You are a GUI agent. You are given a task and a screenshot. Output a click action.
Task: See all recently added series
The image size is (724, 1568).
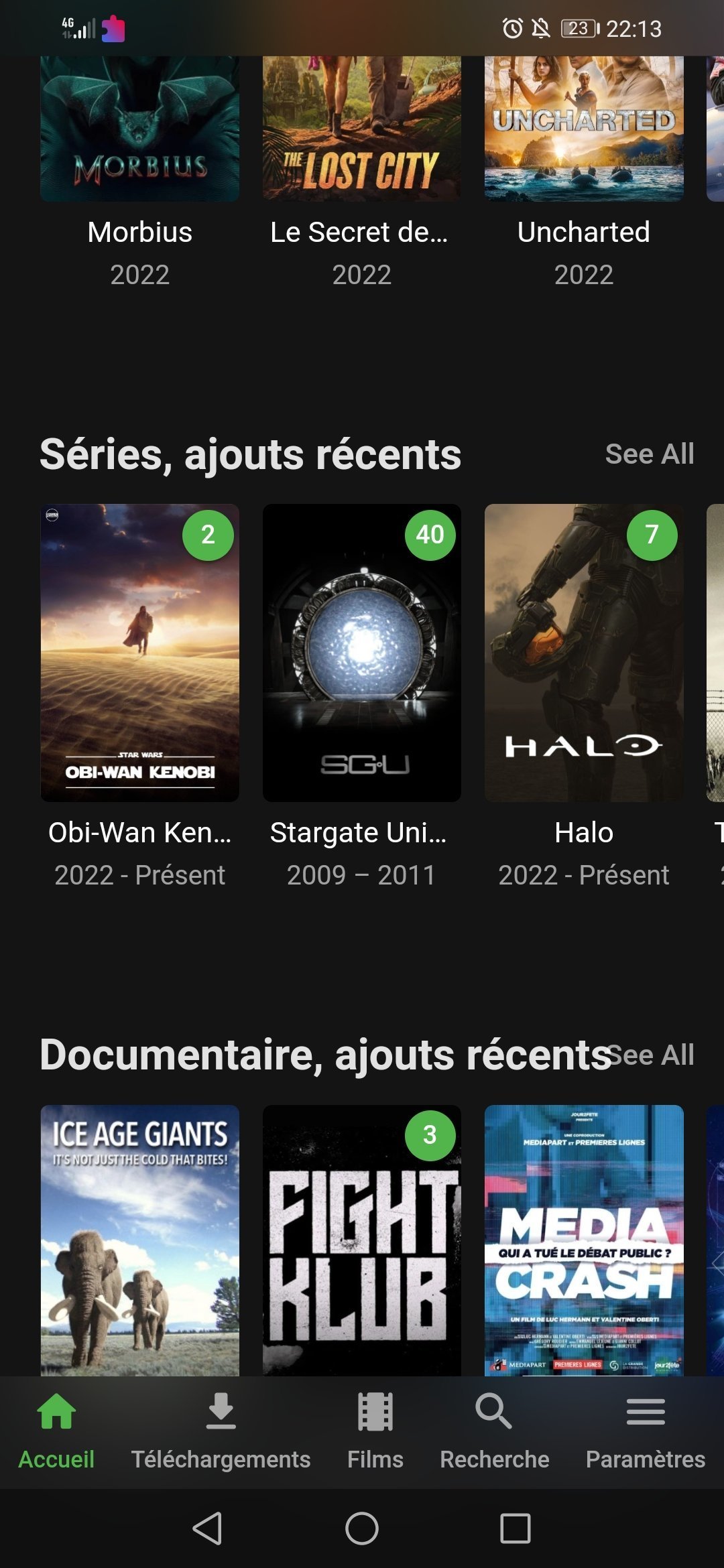649,454
